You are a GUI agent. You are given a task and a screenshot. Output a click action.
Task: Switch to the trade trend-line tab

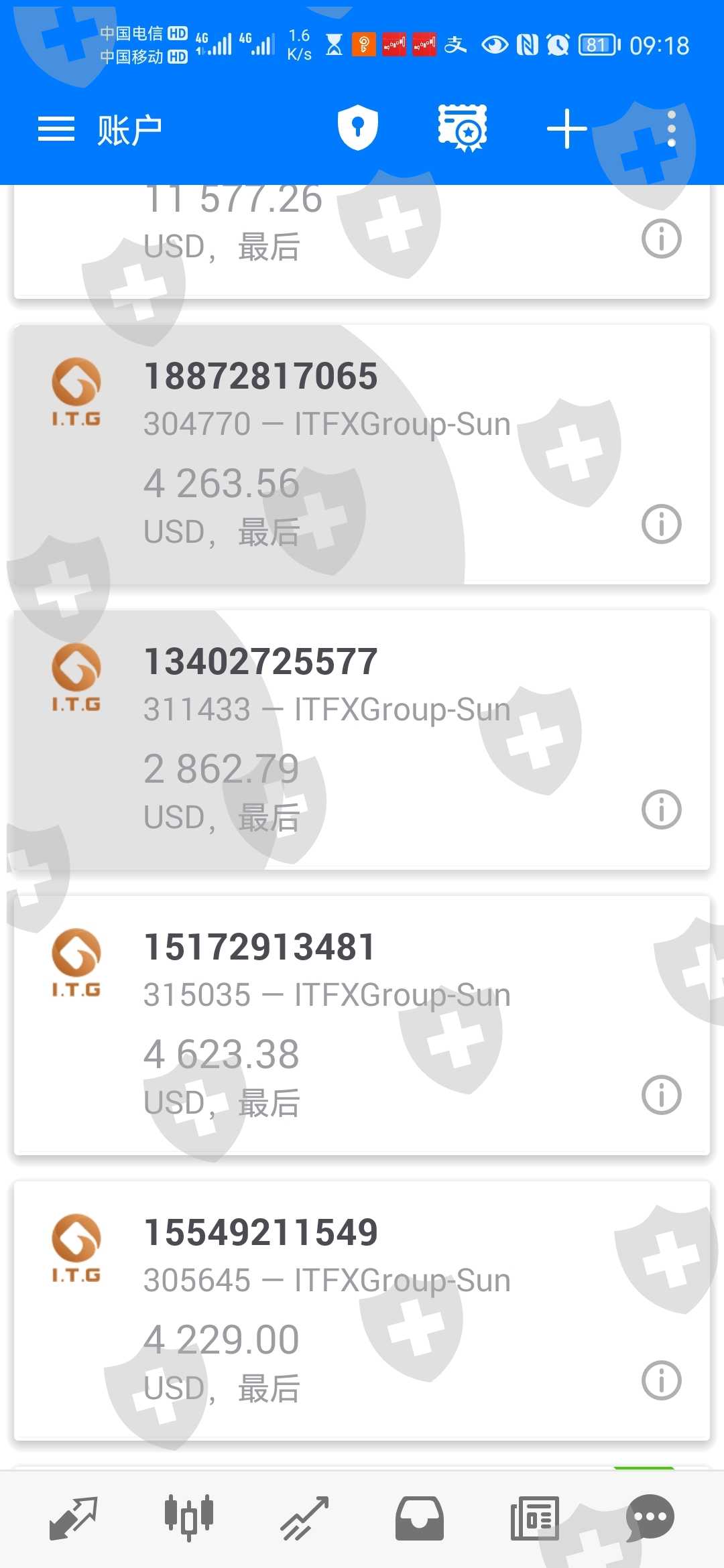[x=304, y=1518]
